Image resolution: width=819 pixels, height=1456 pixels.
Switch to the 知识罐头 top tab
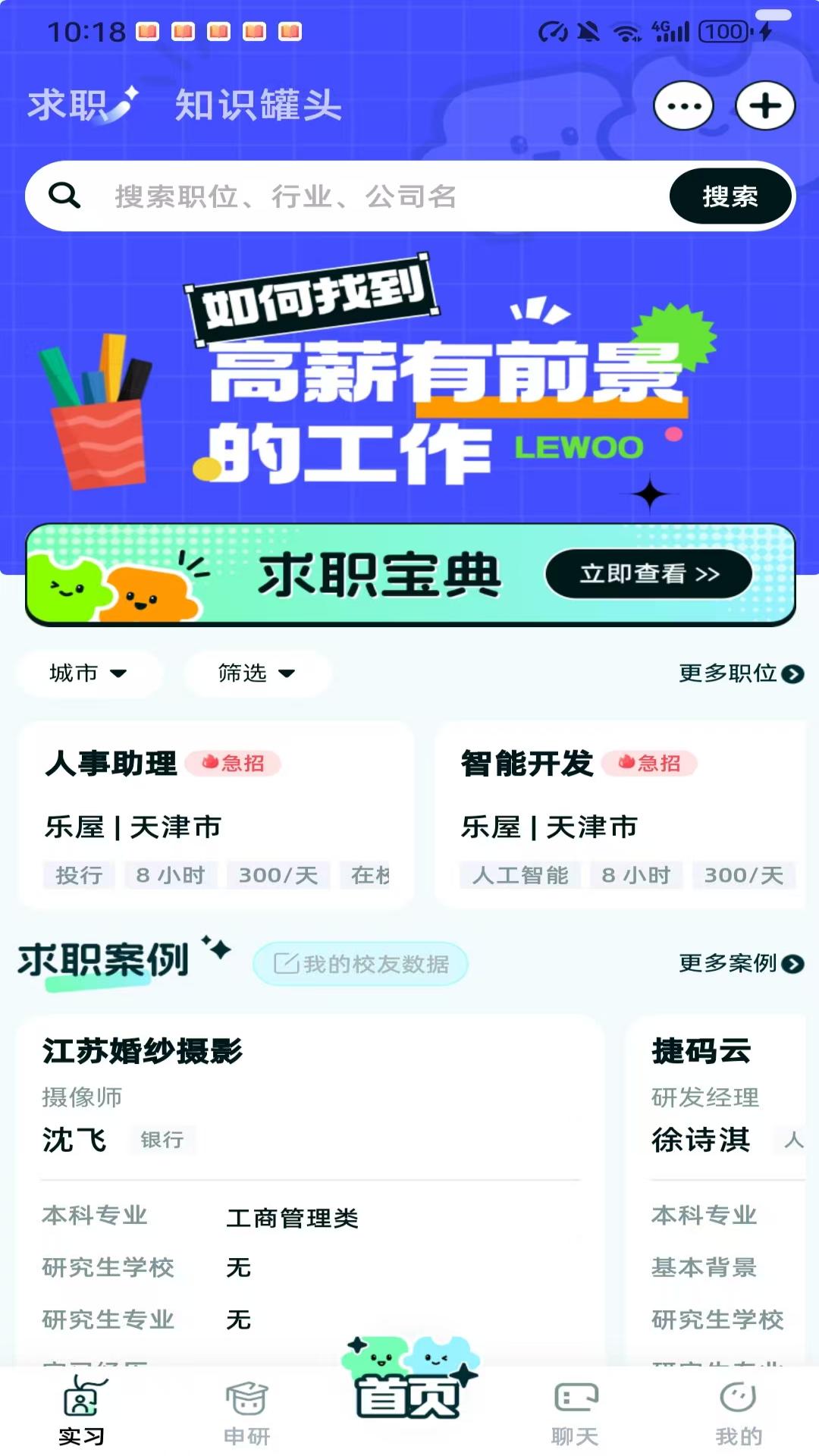pyautogui.click(x=258, y=105)
